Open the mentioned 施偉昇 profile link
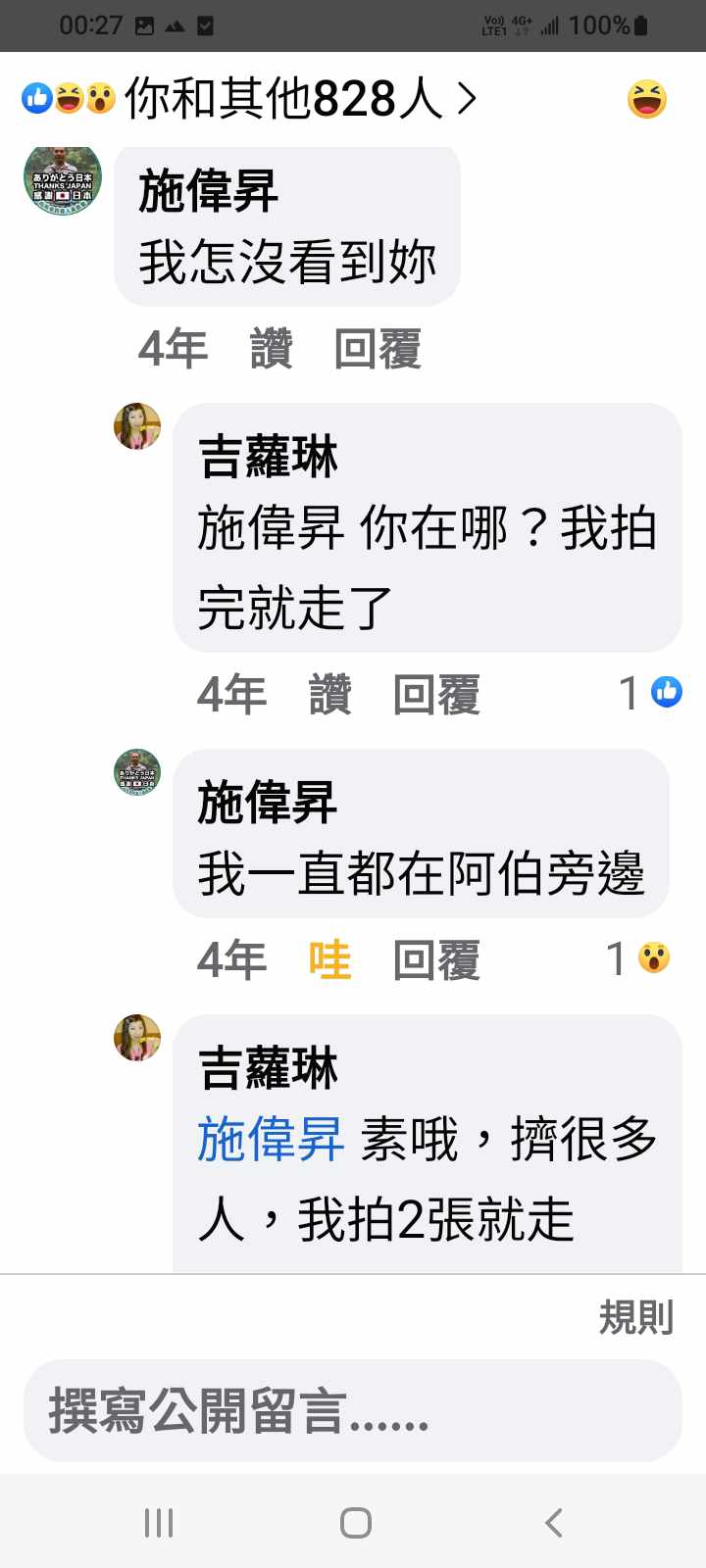 [x=271, y=1140]
